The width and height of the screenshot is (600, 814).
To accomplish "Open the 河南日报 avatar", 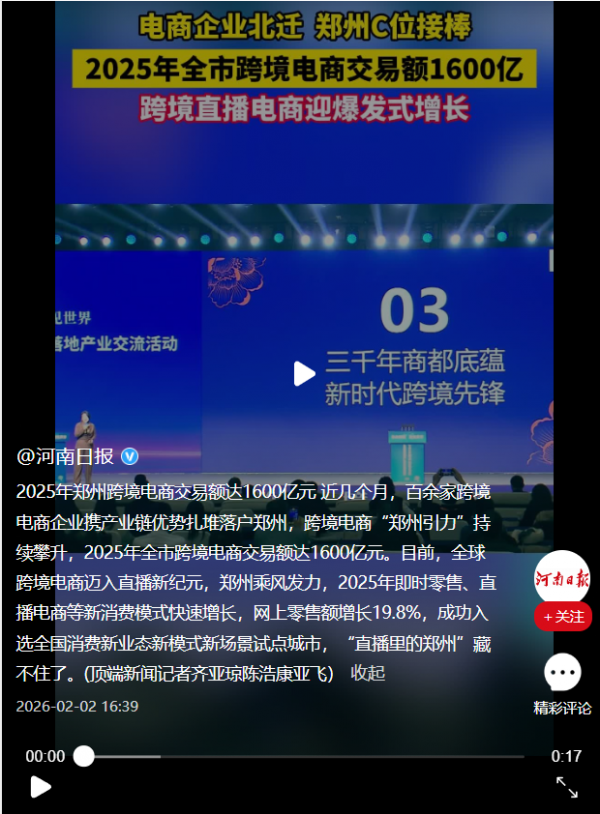I will 562,578.
